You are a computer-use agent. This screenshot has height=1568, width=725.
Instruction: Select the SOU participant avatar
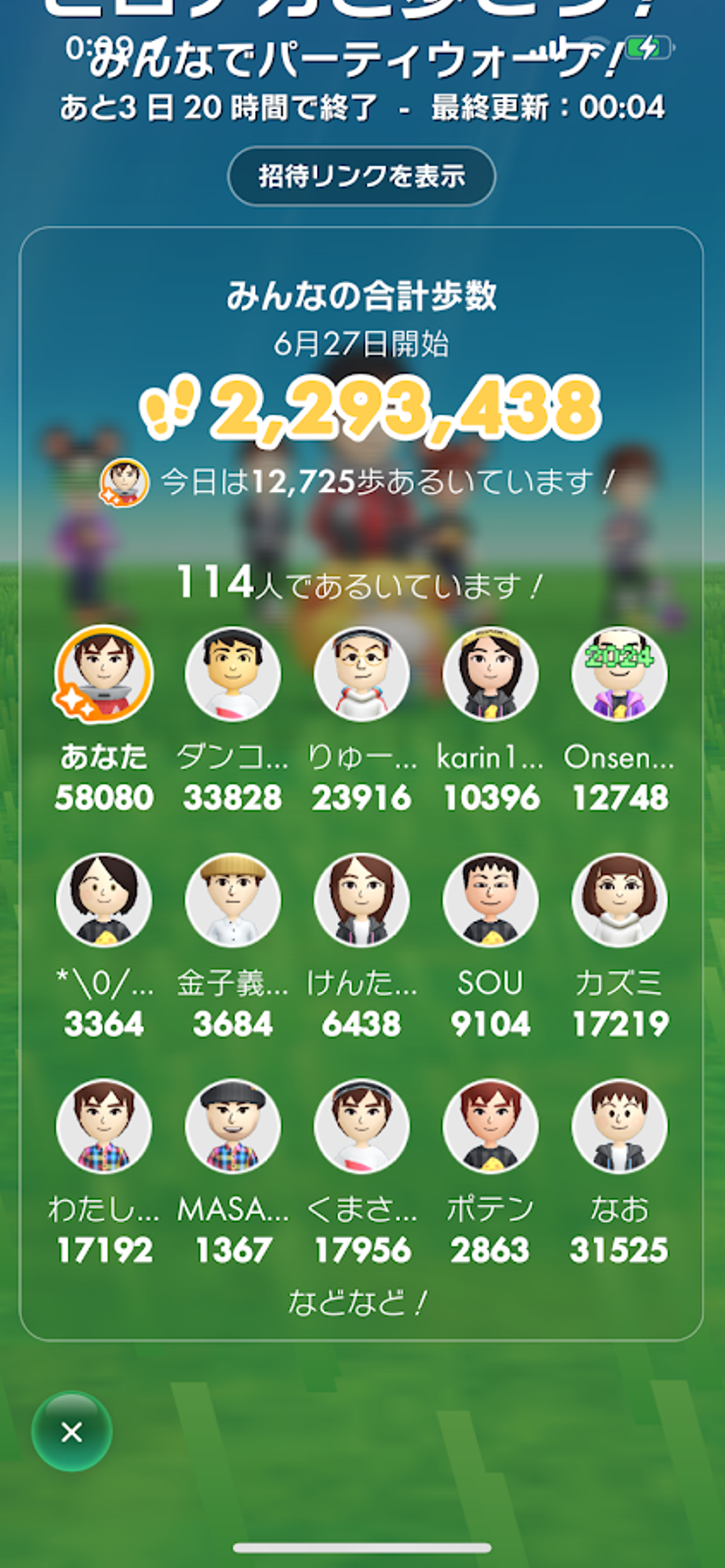point(491,900)
